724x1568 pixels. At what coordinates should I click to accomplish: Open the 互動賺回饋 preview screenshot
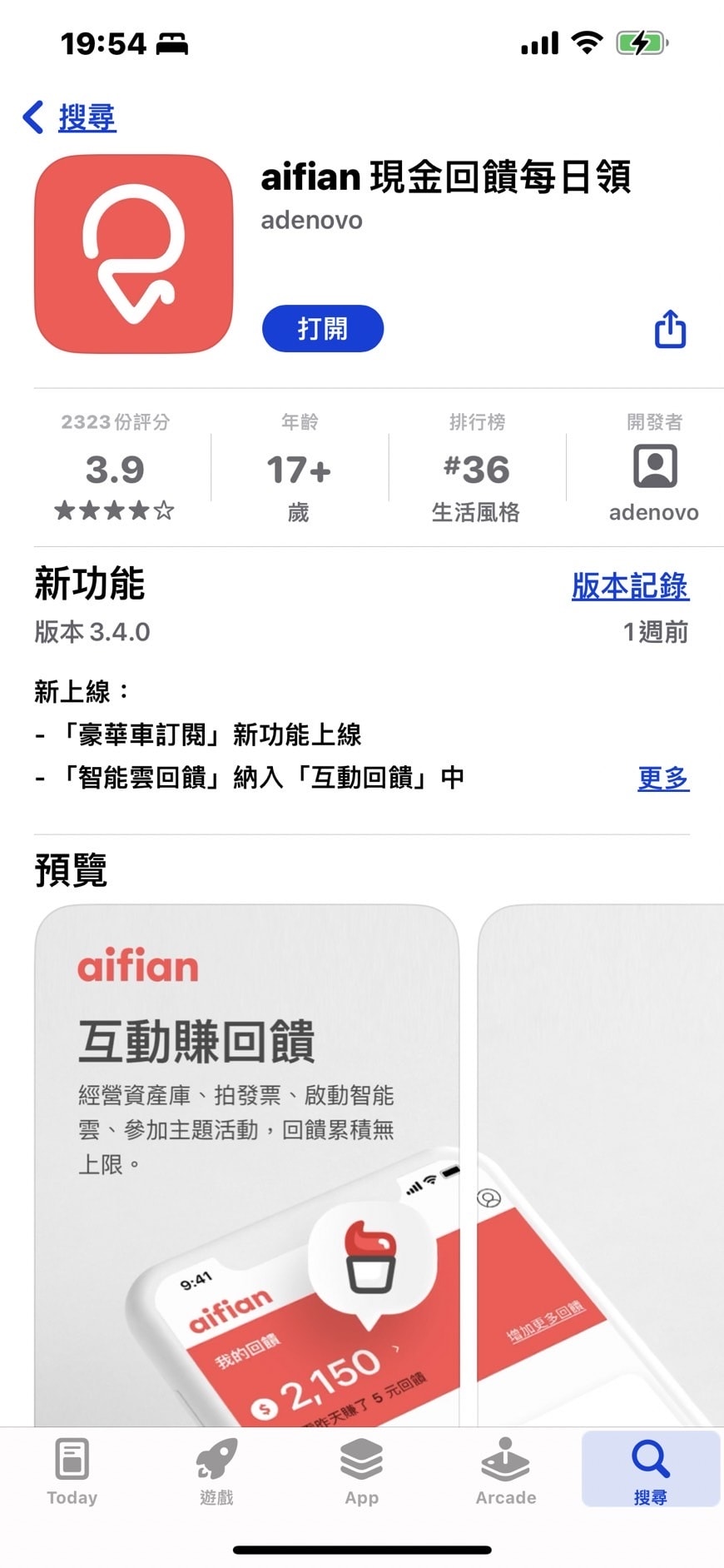pos(246,1166)
